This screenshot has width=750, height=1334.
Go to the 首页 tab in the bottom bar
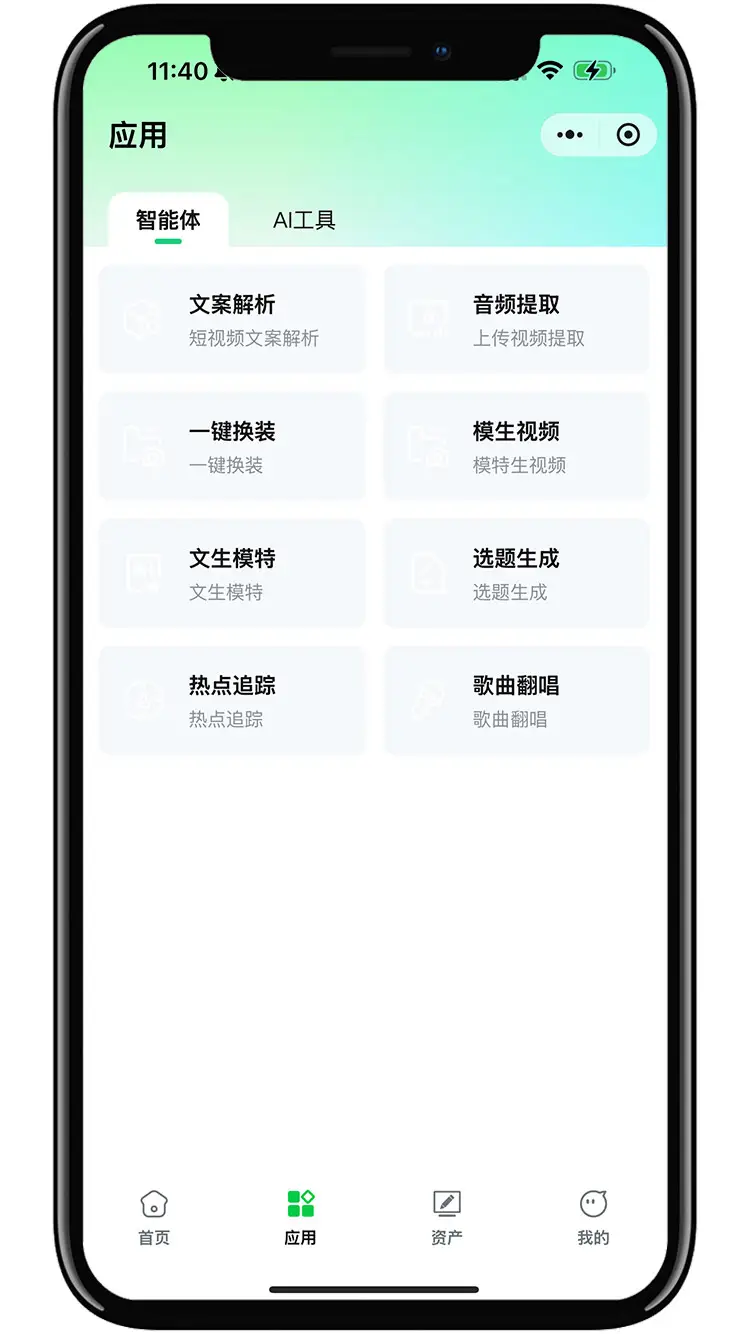tap(154, 1217)
